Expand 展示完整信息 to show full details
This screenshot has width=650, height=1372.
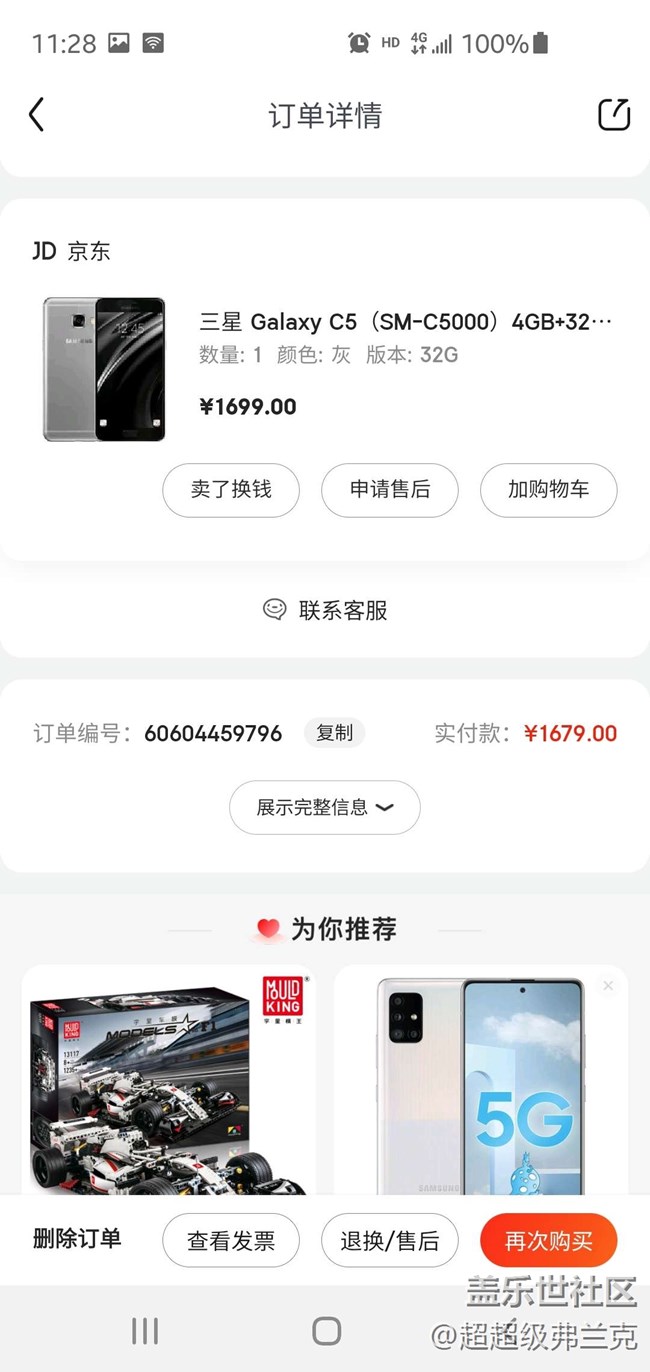(325, 807)
